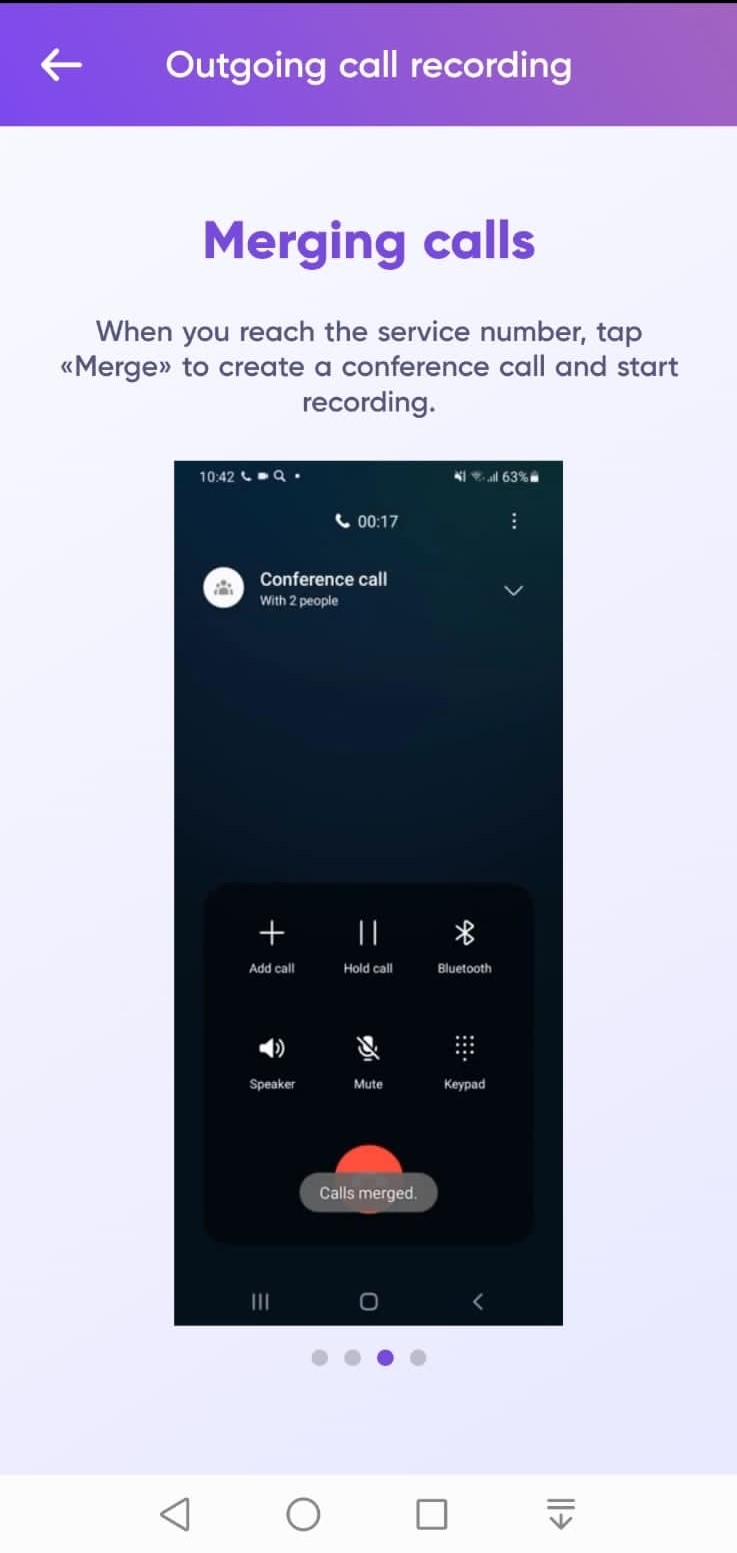Go back using the top arrow
Screen dimensions: 737x1553
click(x=61, y=65)
